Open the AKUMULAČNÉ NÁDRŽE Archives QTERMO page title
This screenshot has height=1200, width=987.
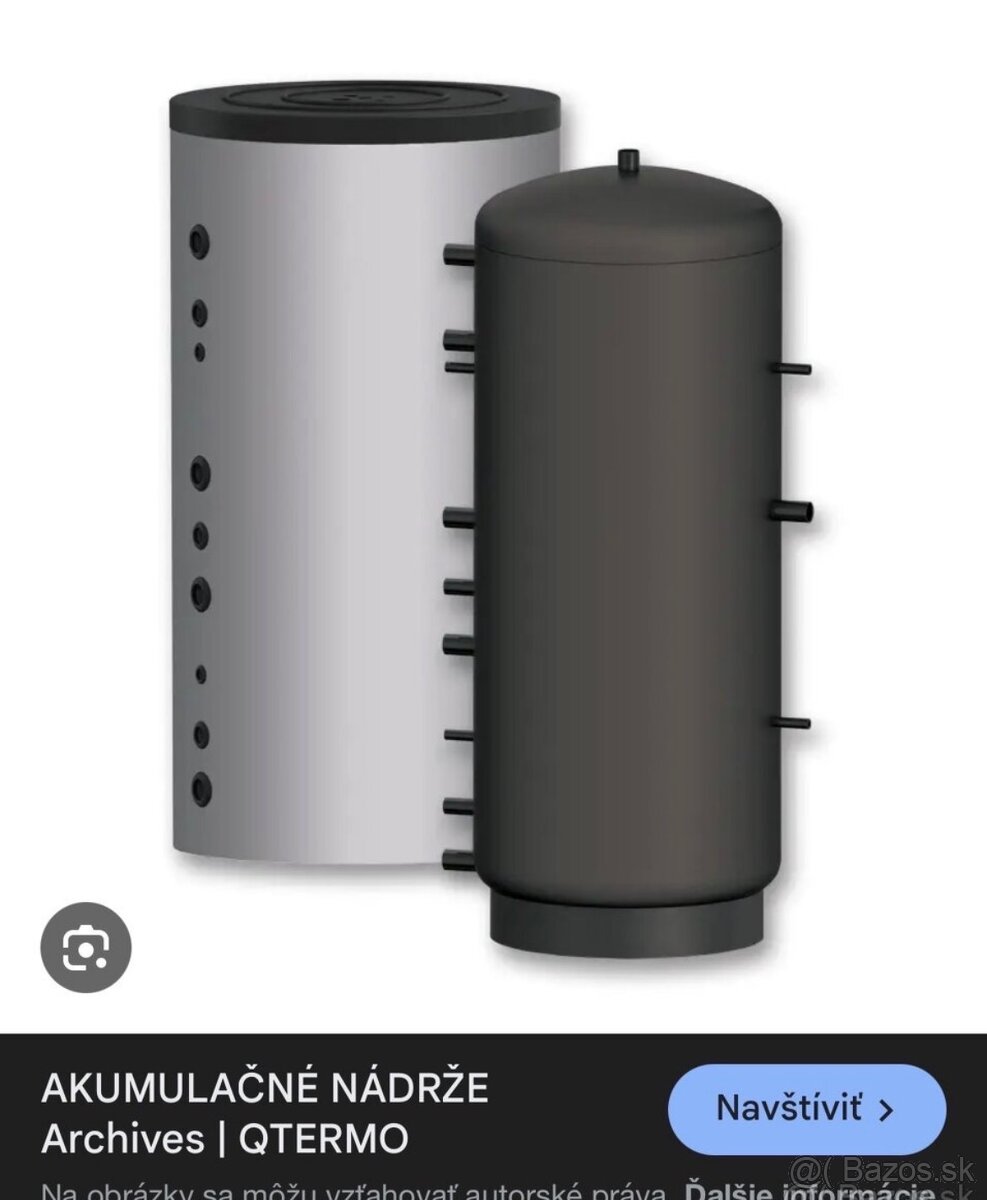tap(265, 1111)
